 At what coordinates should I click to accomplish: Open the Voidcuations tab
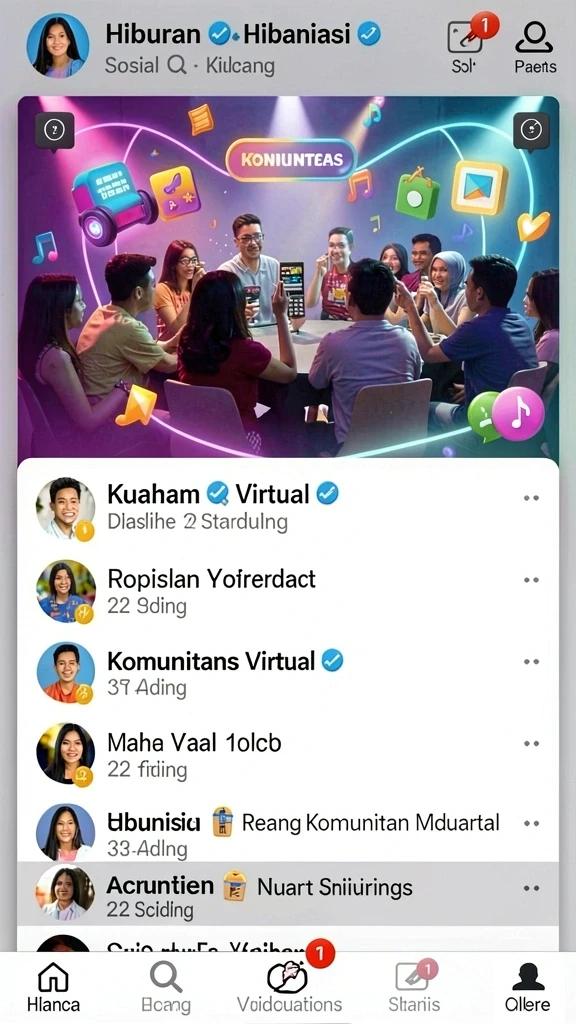click(x=289, y=987)
